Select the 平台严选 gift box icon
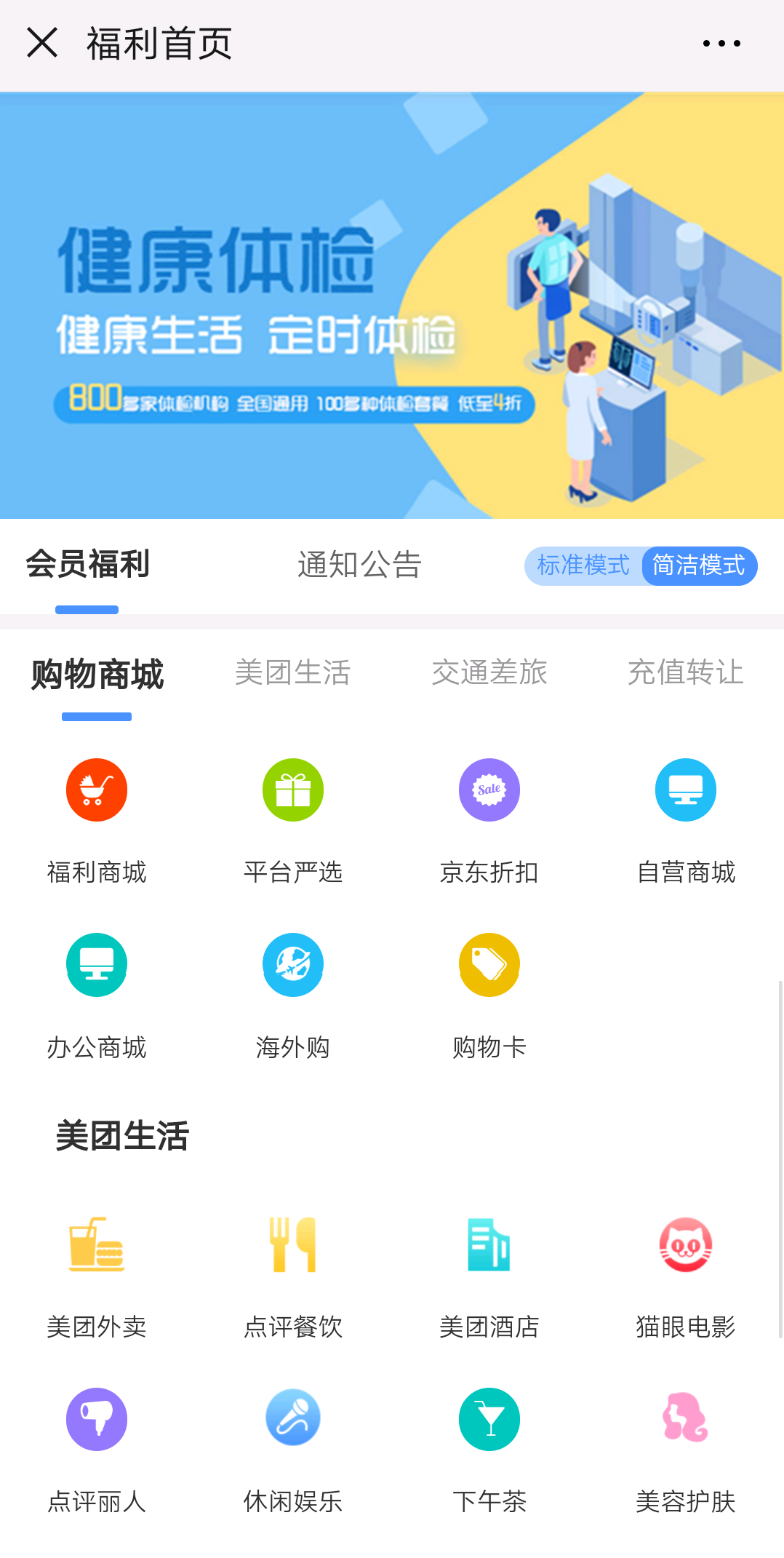Screen dimensions: 784x1558 point(292,790)
